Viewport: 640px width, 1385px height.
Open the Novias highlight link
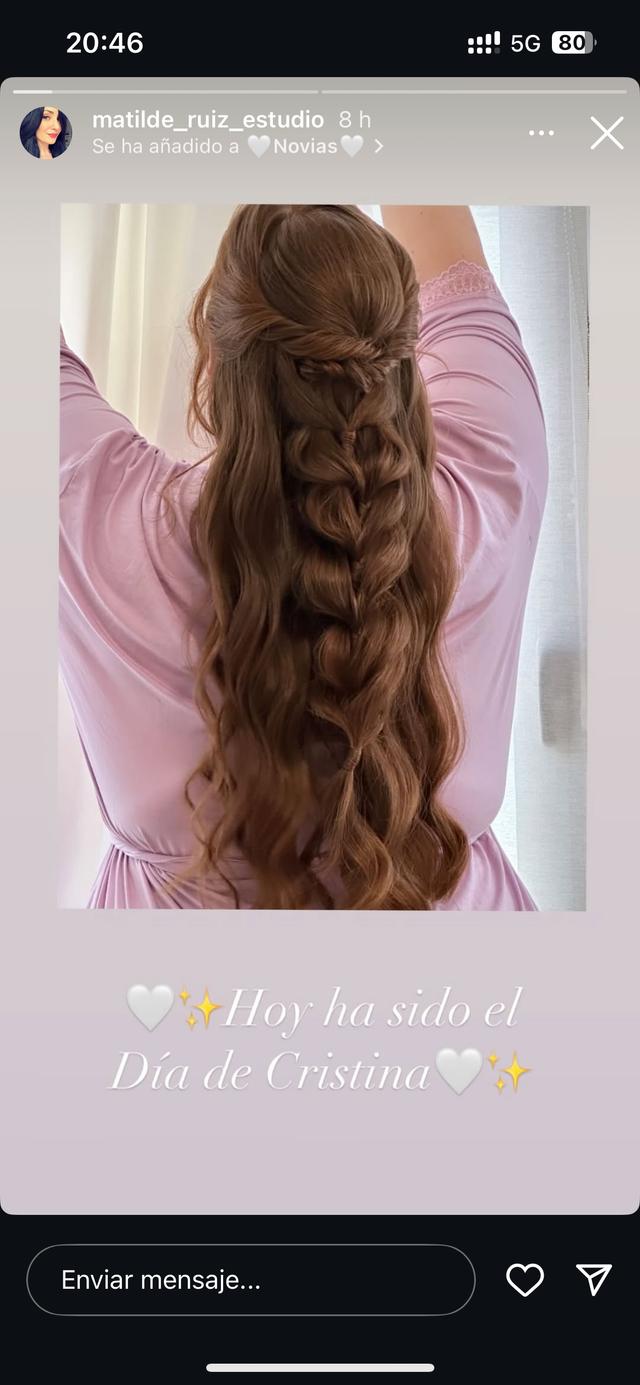click(305, 146)
